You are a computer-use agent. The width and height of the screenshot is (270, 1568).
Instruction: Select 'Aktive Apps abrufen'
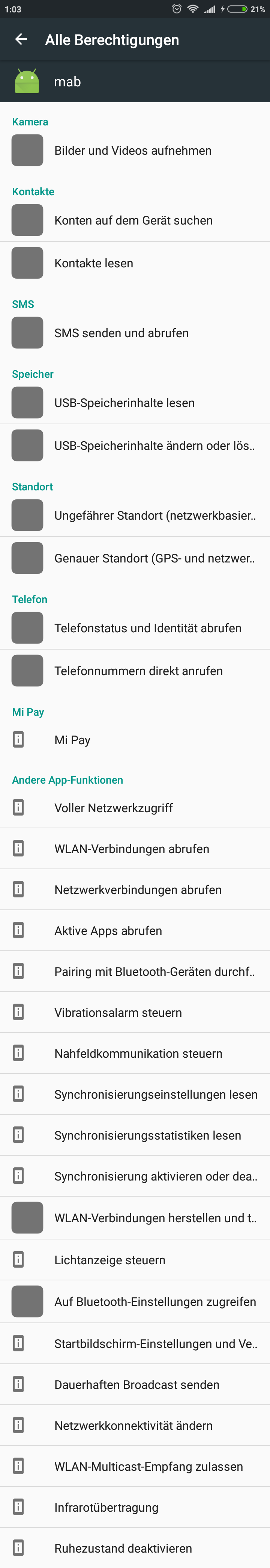[108, 931]
